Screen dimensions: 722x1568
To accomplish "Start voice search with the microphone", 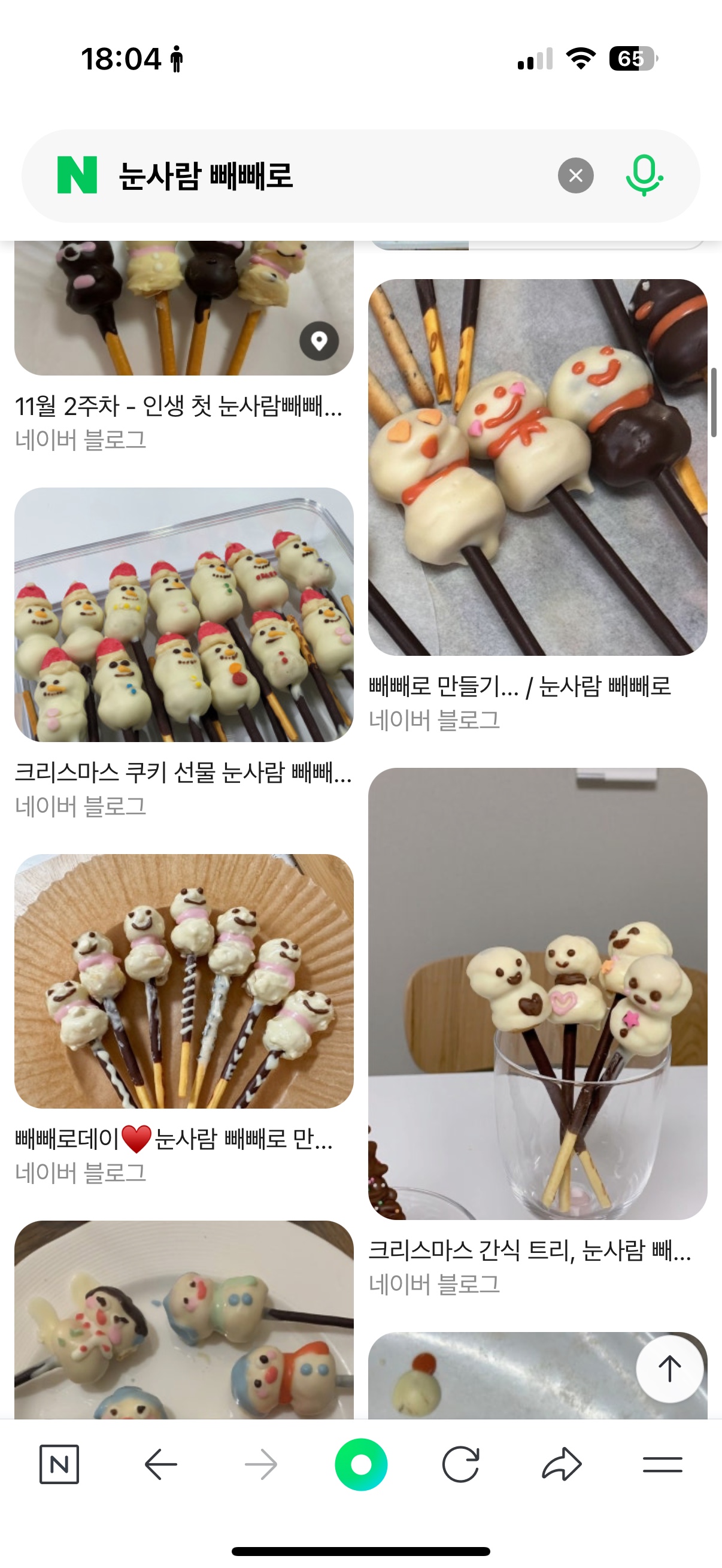I will tap(644, 176).
